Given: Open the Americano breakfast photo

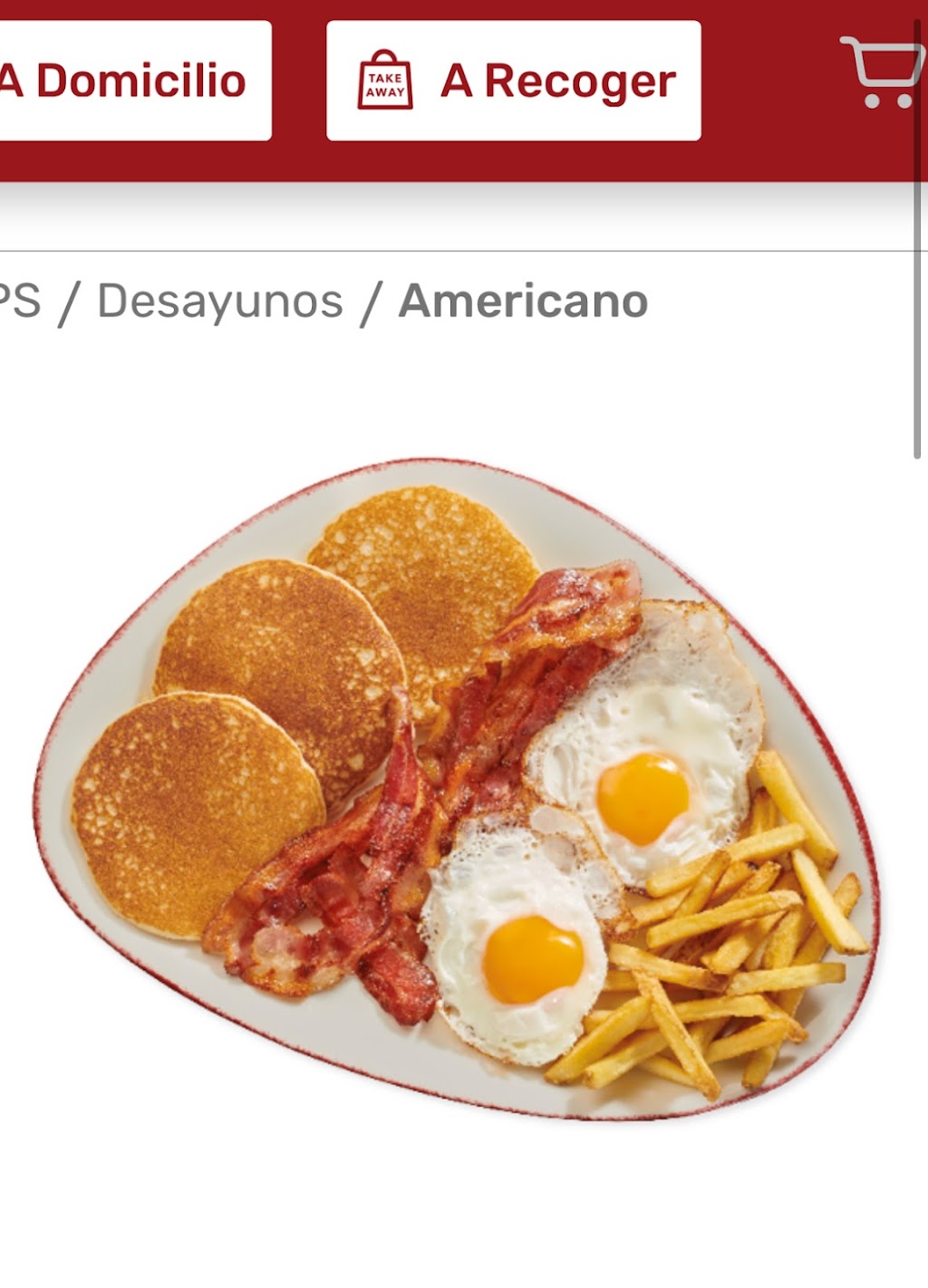Looking at the screenshot, I should point(457,789).
